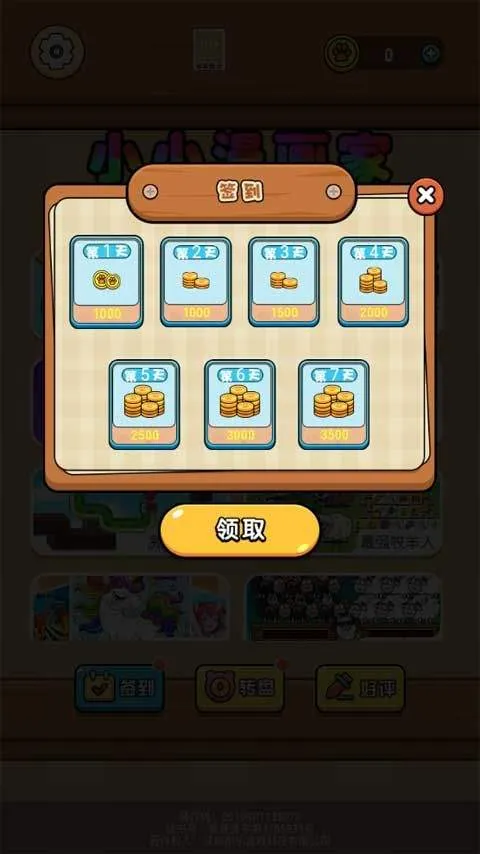This screenshot has height=854, width=480.
Task: Open the 第6天 3000 reward card
Action: pos(240,404)
